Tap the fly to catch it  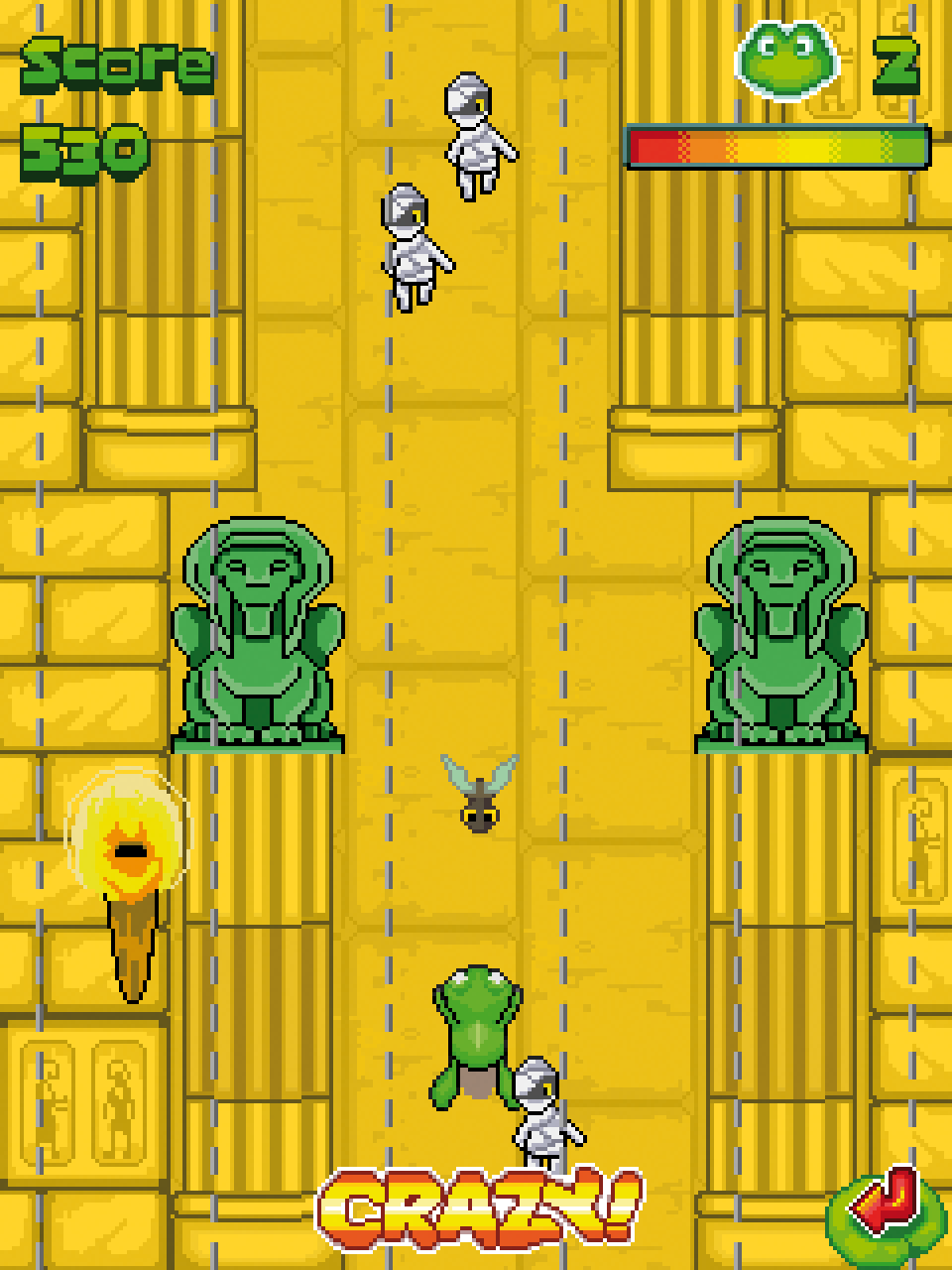pyautogui.click(x=479, y=795)
